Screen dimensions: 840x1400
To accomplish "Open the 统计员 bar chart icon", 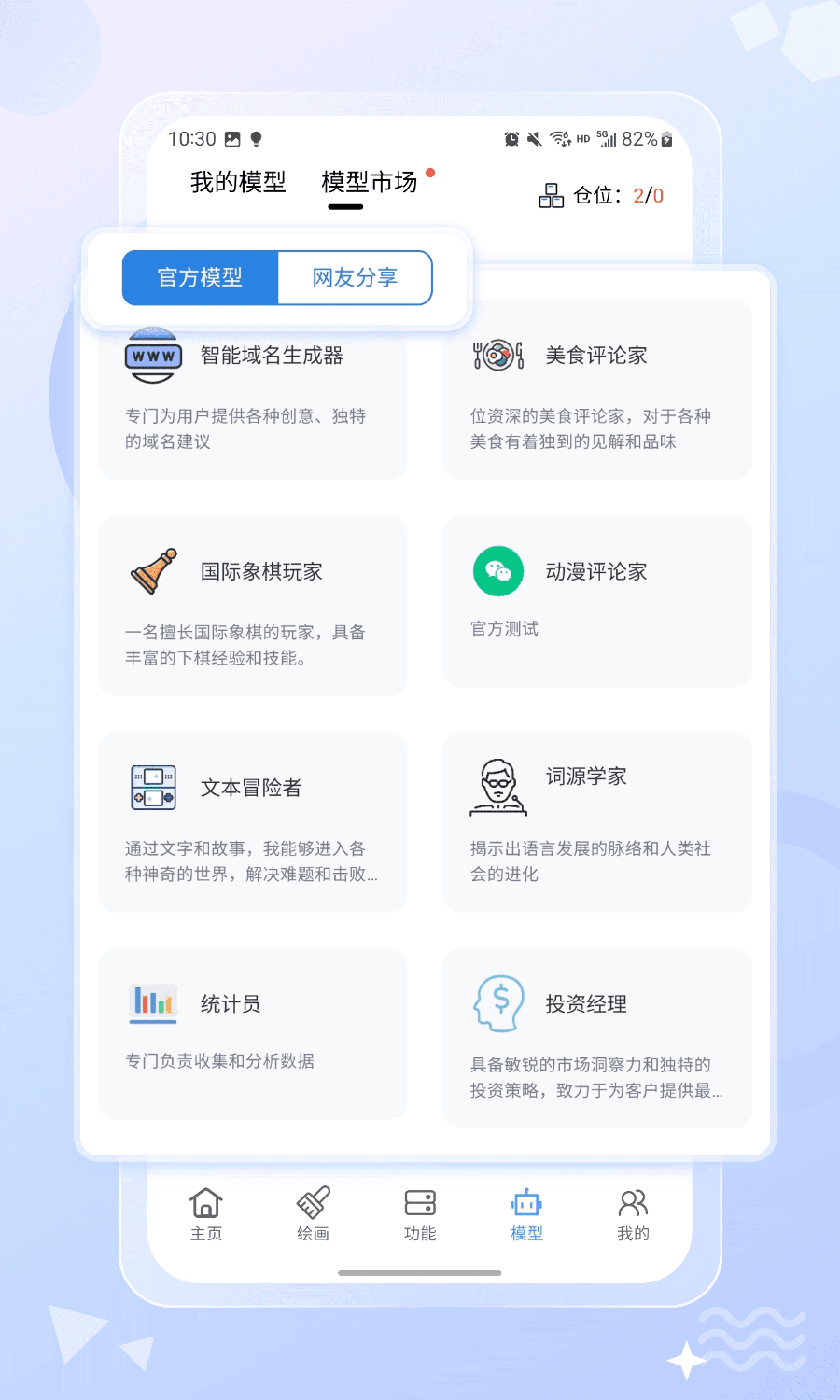I will click(152, 1003).
